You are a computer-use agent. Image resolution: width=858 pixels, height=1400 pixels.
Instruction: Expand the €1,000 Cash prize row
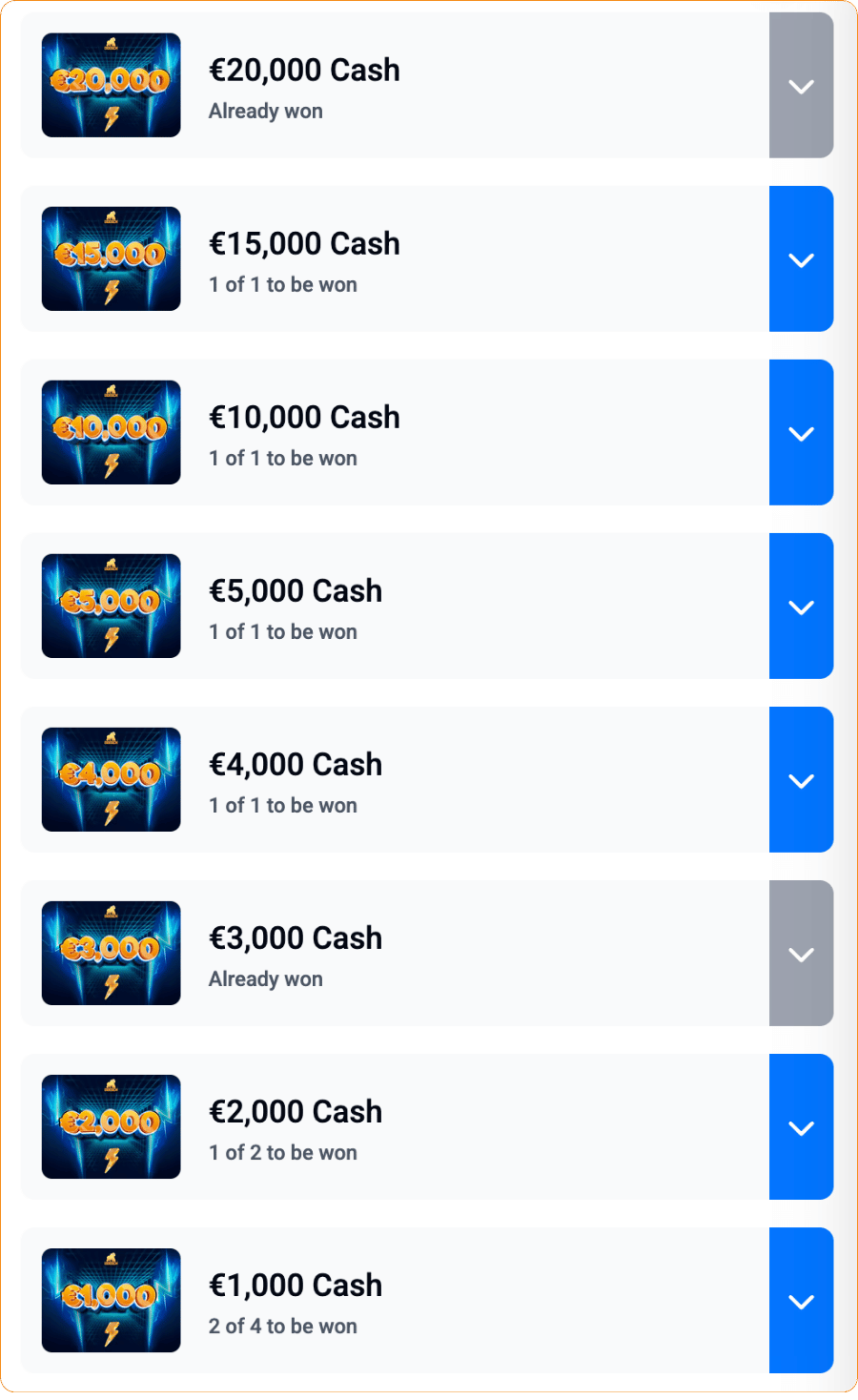(x=801, y=1301)
